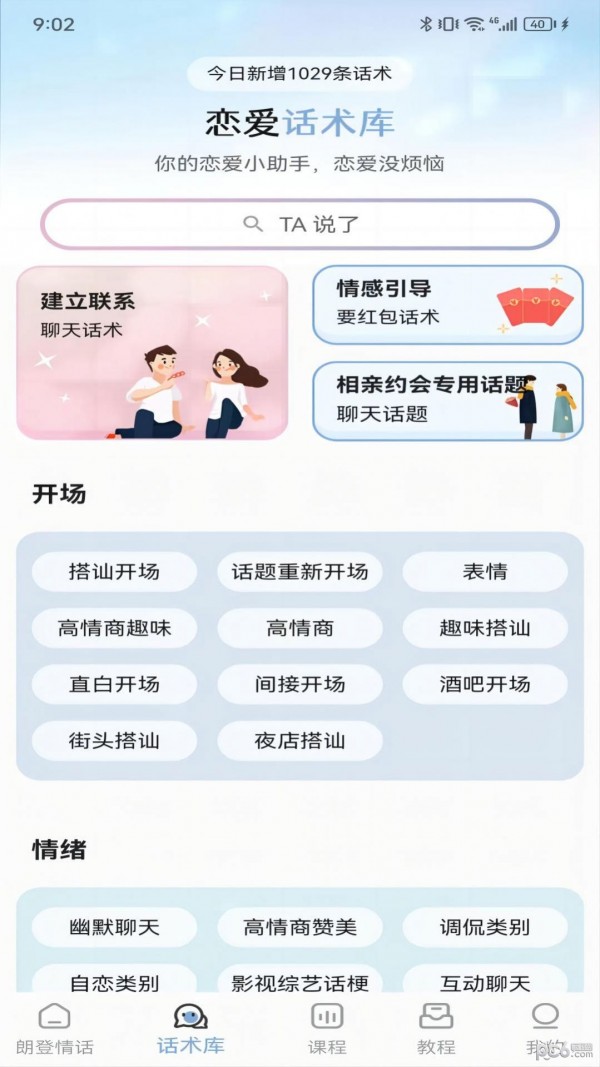The width and height of the screenshot is (600, 1067).
Task: Select the 搭讪开场 chip
Action: (114, 572)
